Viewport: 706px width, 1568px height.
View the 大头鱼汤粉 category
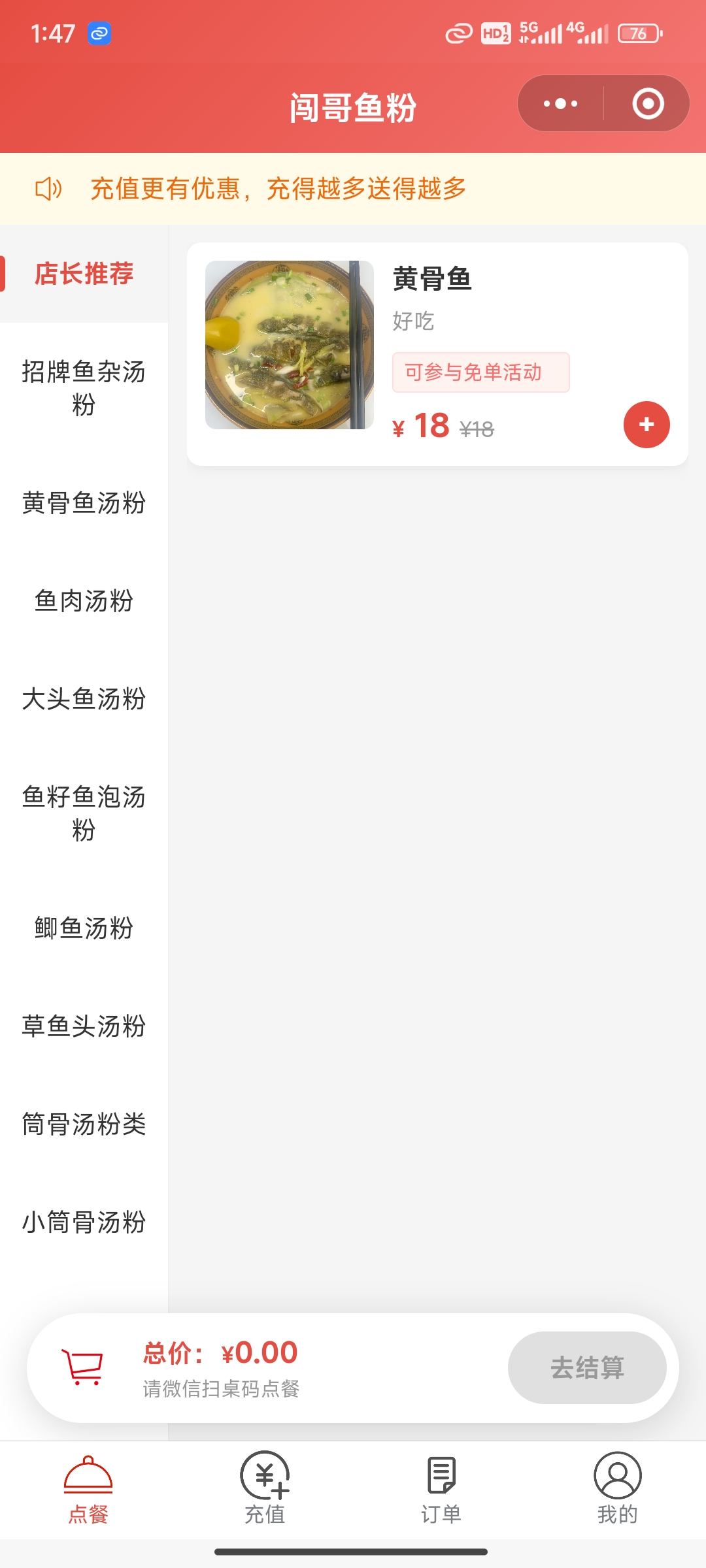point(84,699)
